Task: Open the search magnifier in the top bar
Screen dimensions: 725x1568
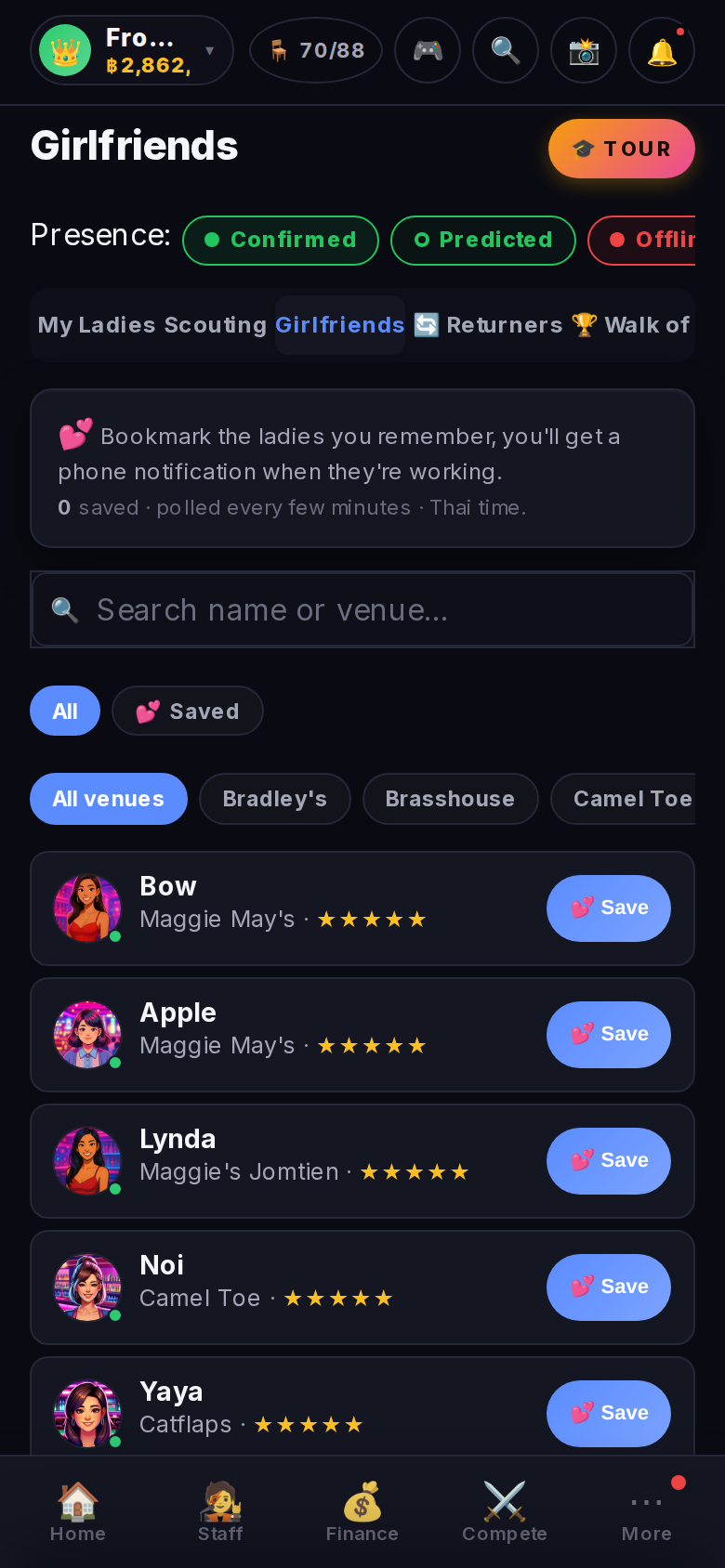Action: 506,50
